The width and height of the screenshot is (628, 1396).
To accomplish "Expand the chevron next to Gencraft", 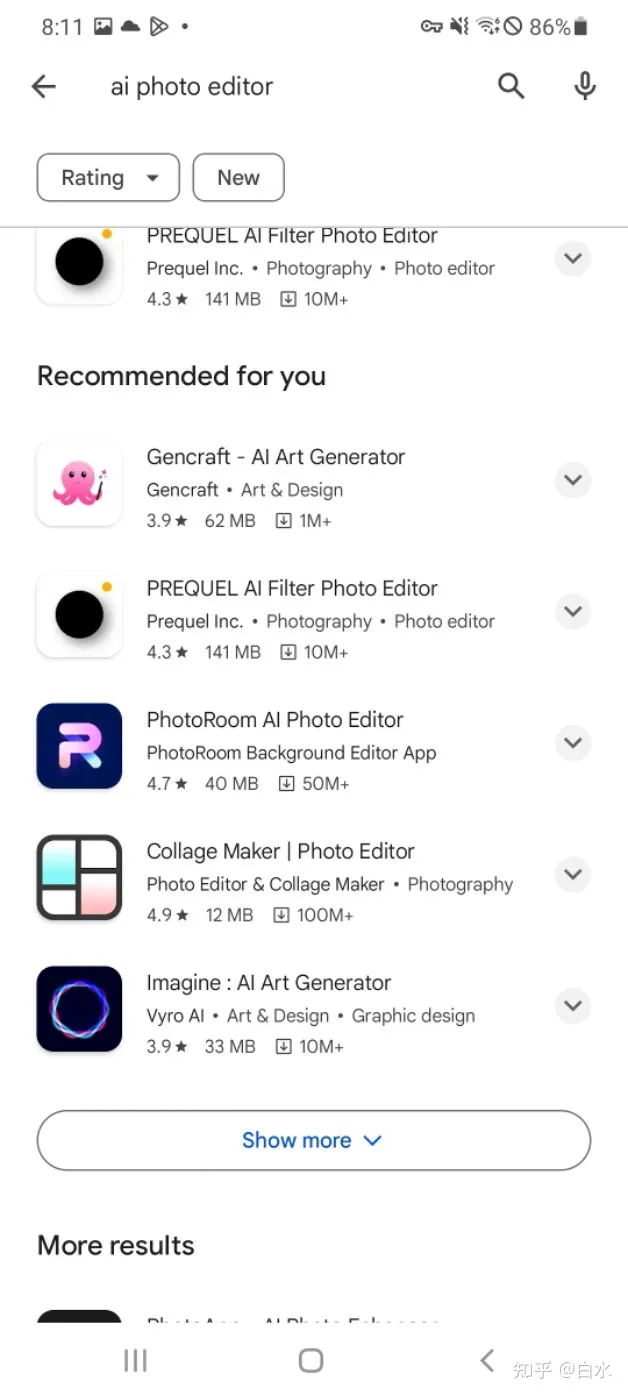I will 573,480.
